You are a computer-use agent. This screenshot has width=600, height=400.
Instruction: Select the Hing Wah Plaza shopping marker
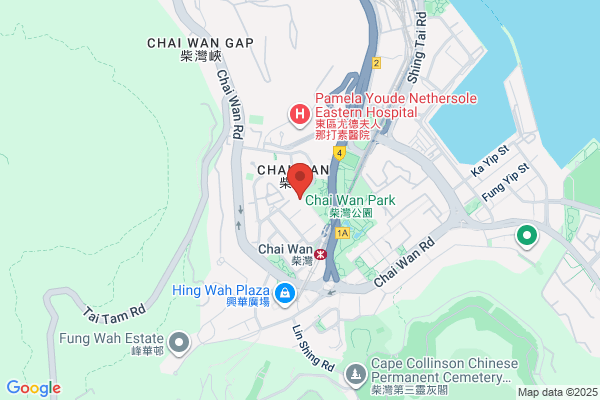point(285,294)
